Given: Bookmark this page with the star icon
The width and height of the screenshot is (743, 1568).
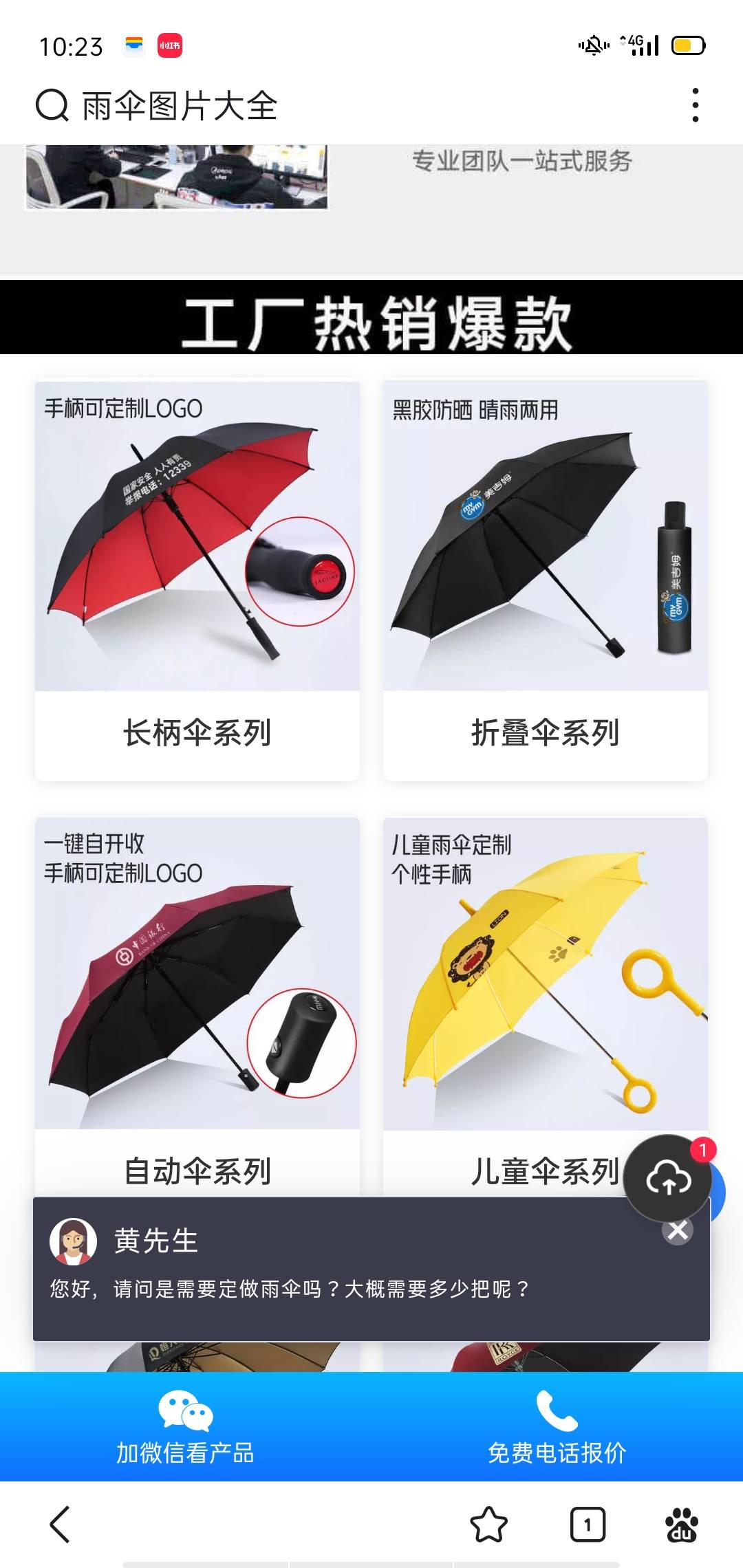Looking at the screenshot, I should [x=488, y=1525].
